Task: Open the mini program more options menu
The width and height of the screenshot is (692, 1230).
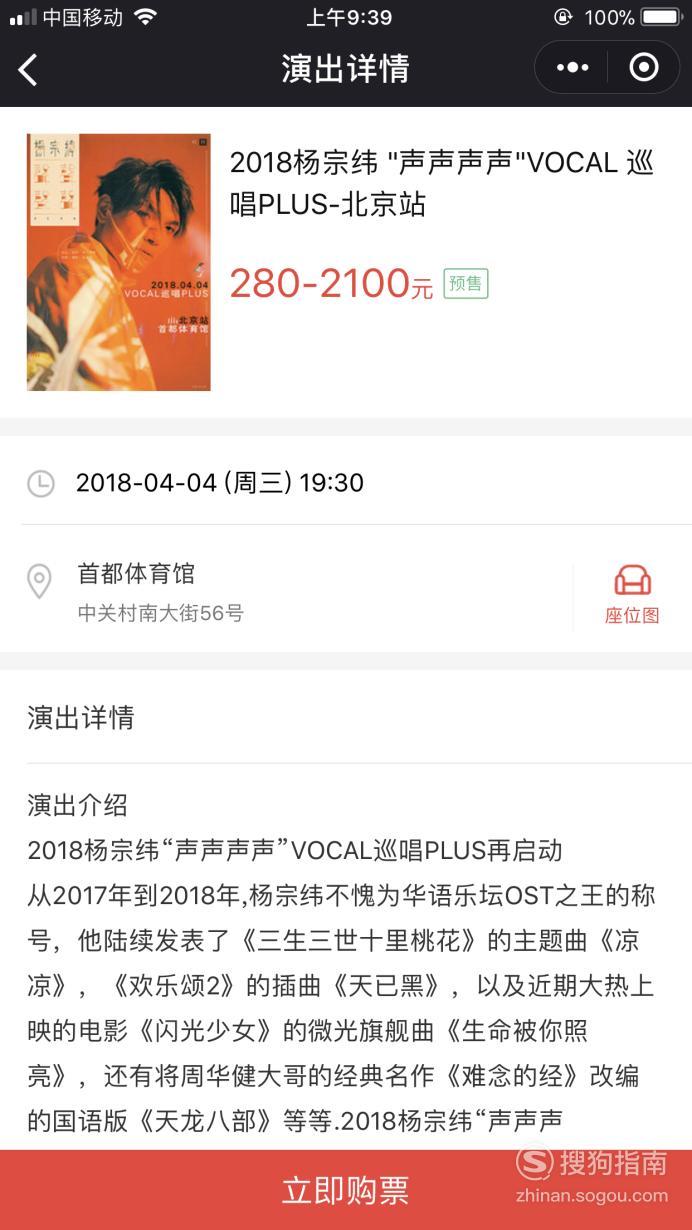Action: [x=572, y=68]
